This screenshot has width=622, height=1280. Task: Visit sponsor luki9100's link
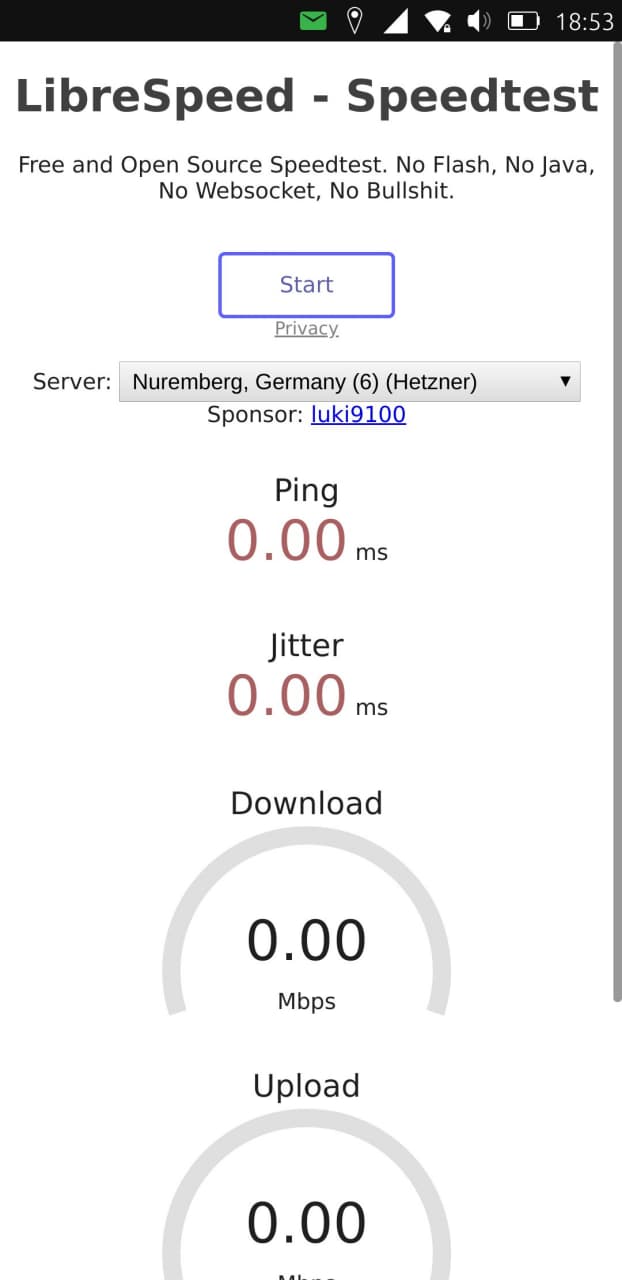click(358, 414)
